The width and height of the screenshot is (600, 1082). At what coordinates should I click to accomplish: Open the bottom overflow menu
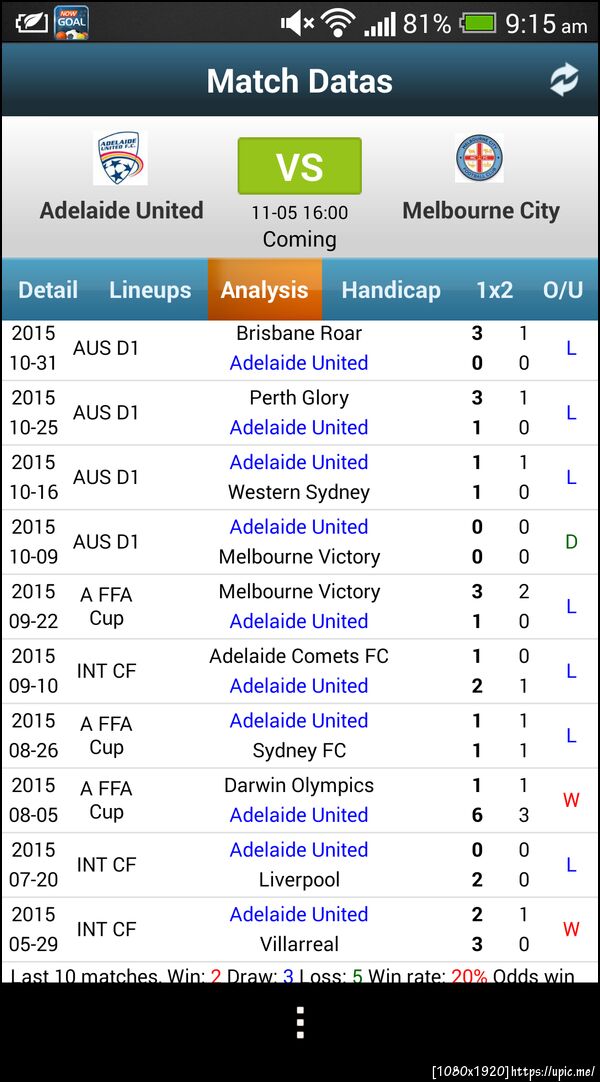299,1022
